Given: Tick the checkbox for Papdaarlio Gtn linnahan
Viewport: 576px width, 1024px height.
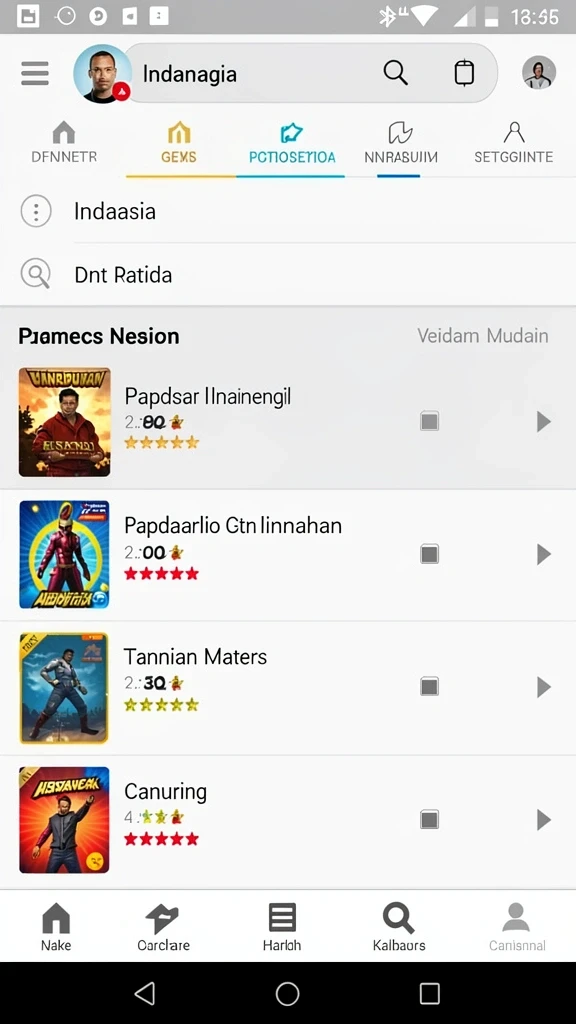Looking at the screenshot, I should [429, 554].
